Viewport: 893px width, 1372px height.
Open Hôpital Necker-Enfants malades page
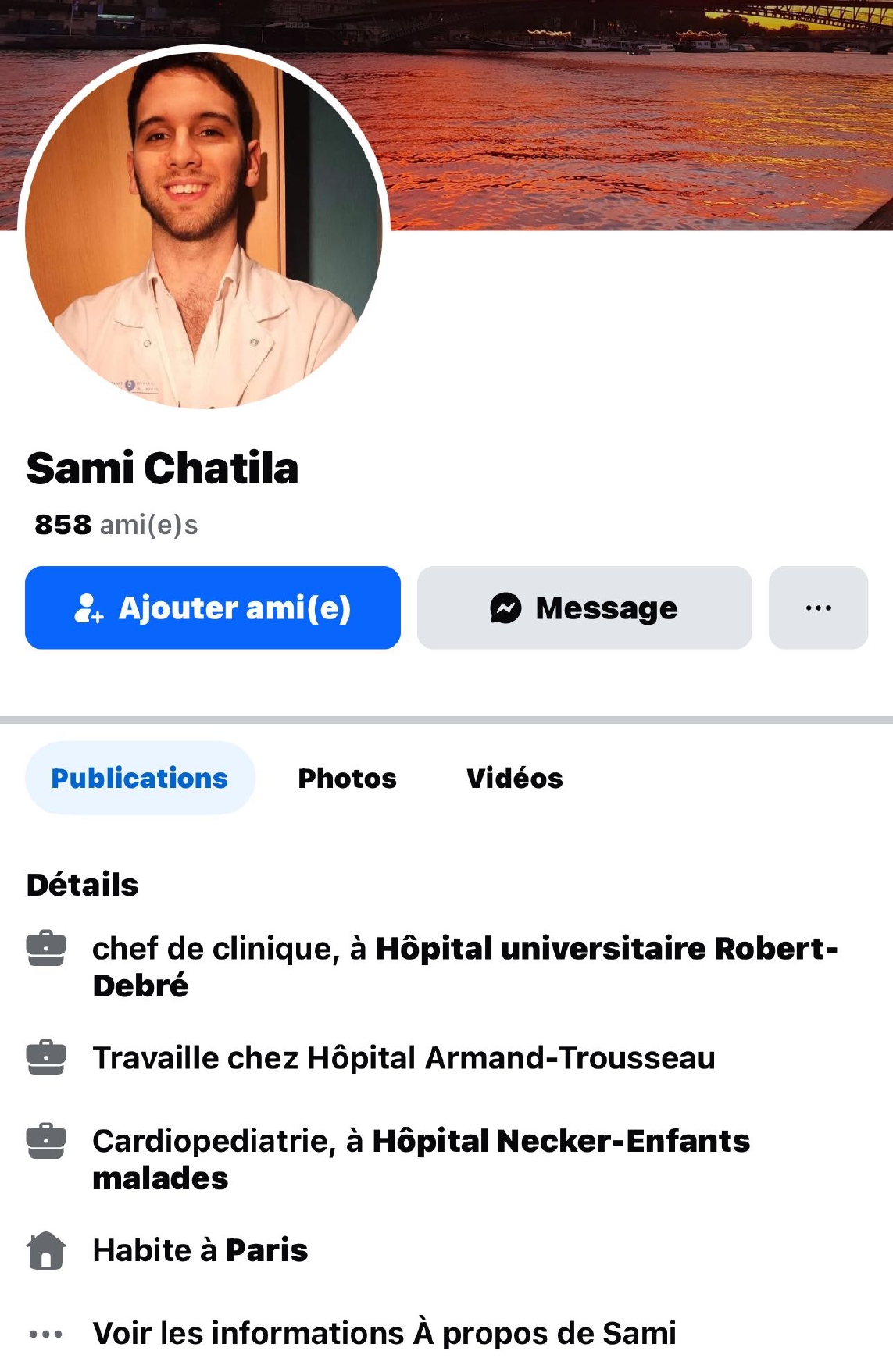(560, 1142)
